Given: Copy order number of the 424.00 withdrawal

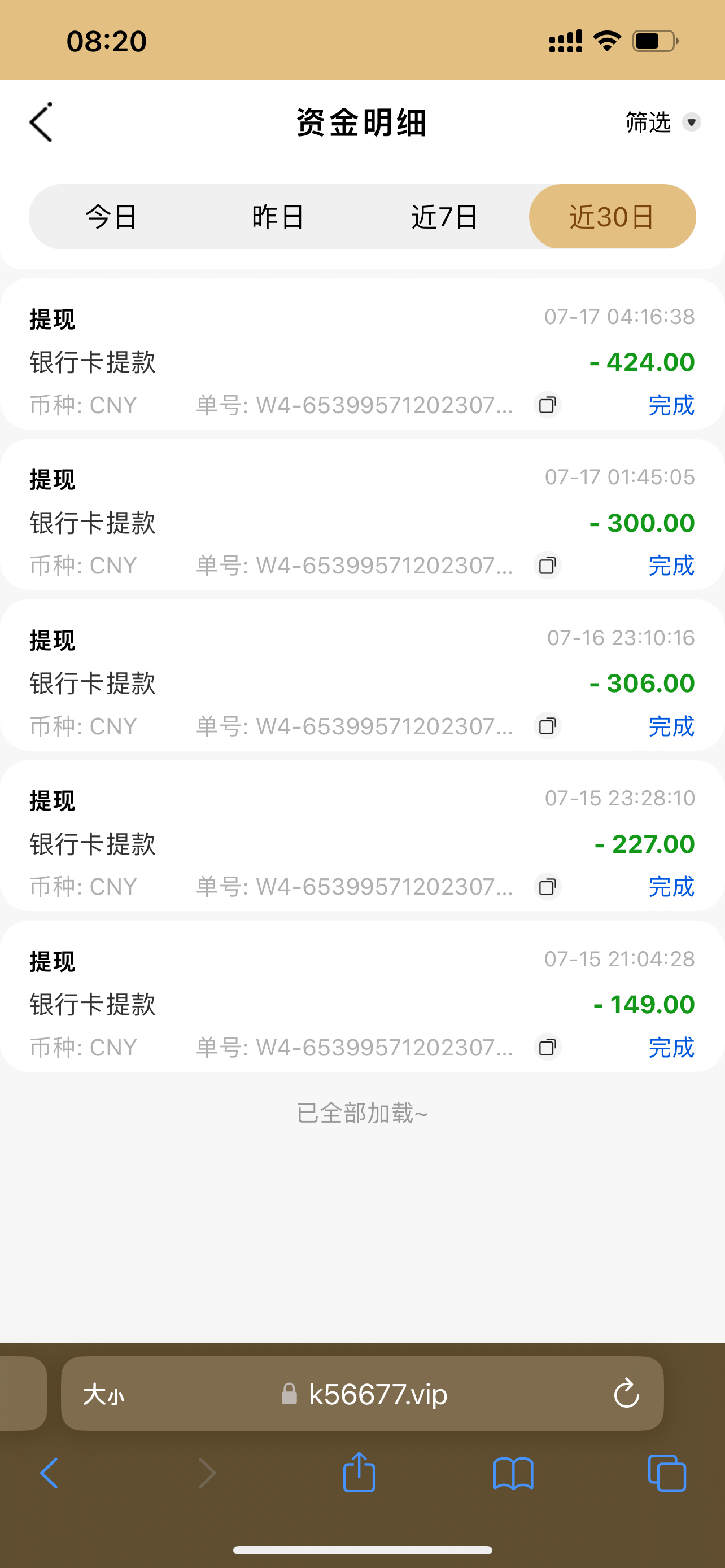Looking at the screenshot, I should click(x=547, y=405).
